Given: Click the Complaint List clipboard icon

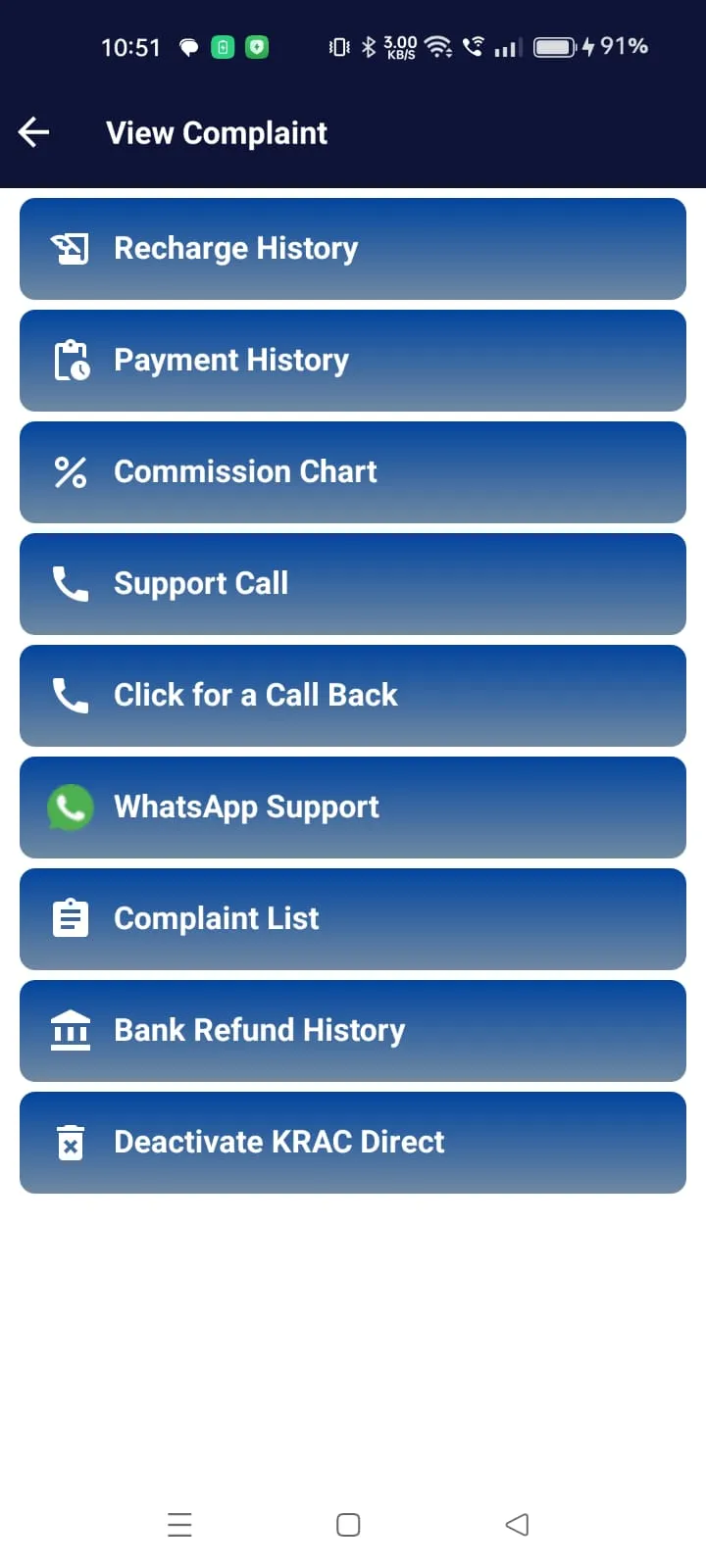Looking at the screenshot, I should (x=70, y=918).
